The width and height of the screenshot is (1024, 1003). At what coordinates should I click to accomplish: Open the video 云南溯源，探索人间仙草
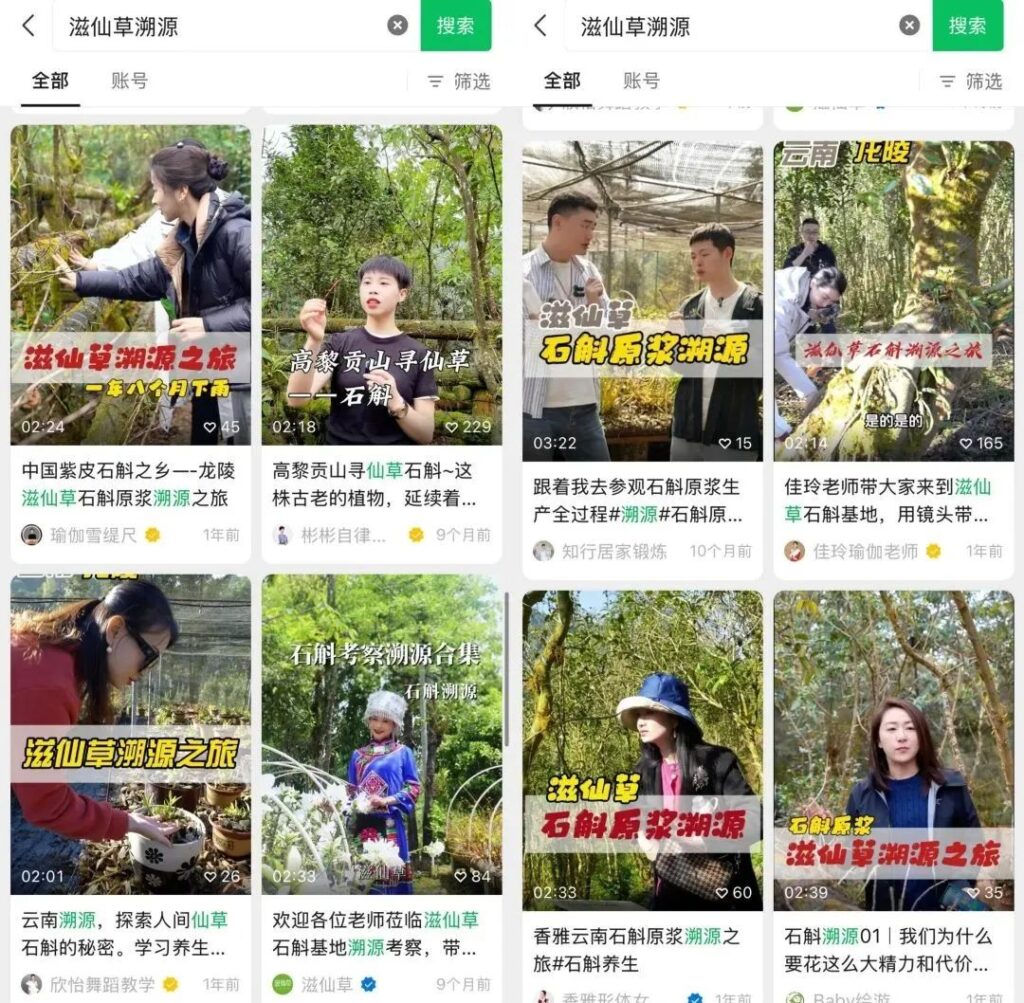(x=131, y=734)
